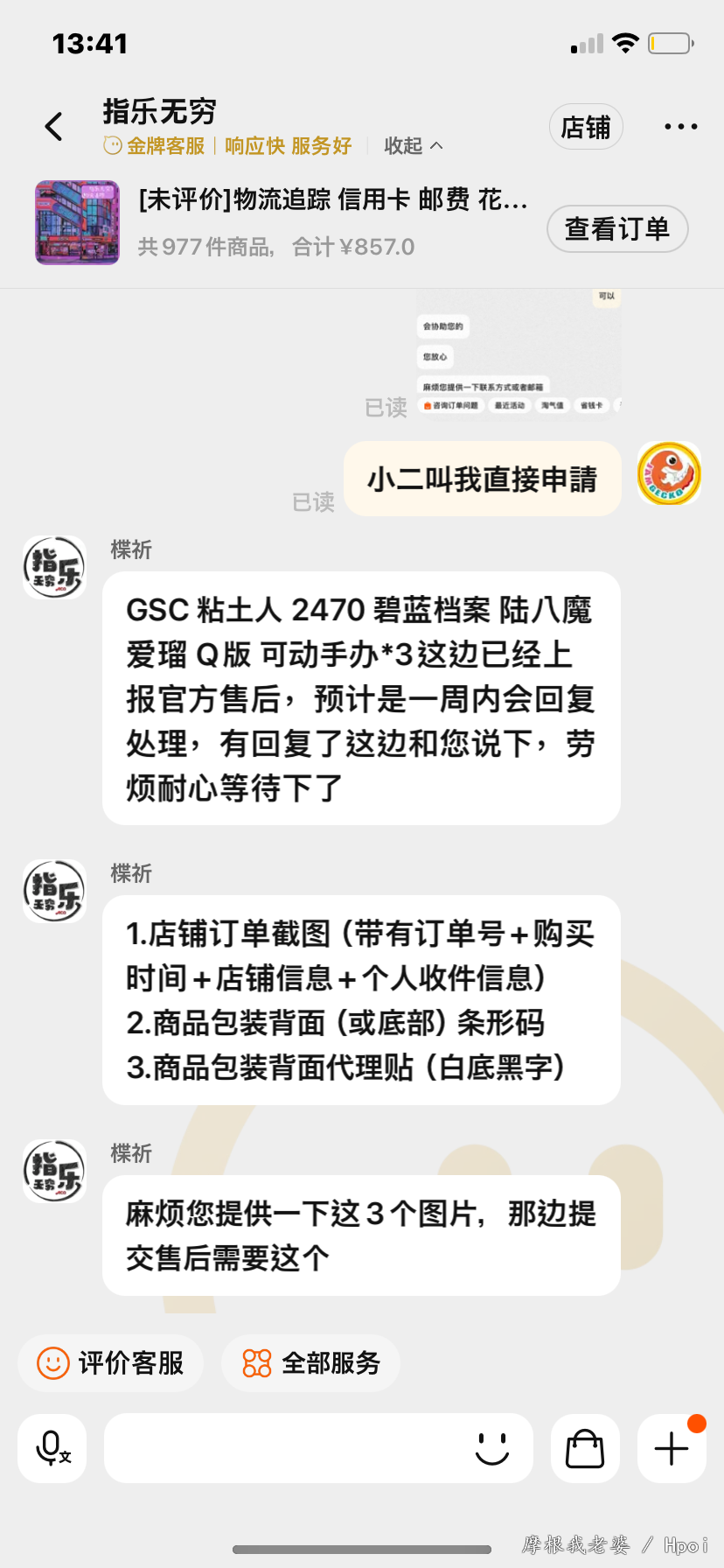Image resolution: width=724 pixels, height=1568 pixels.
Task: Open the order product thumbnail
Action: click(x=77, y=222)
